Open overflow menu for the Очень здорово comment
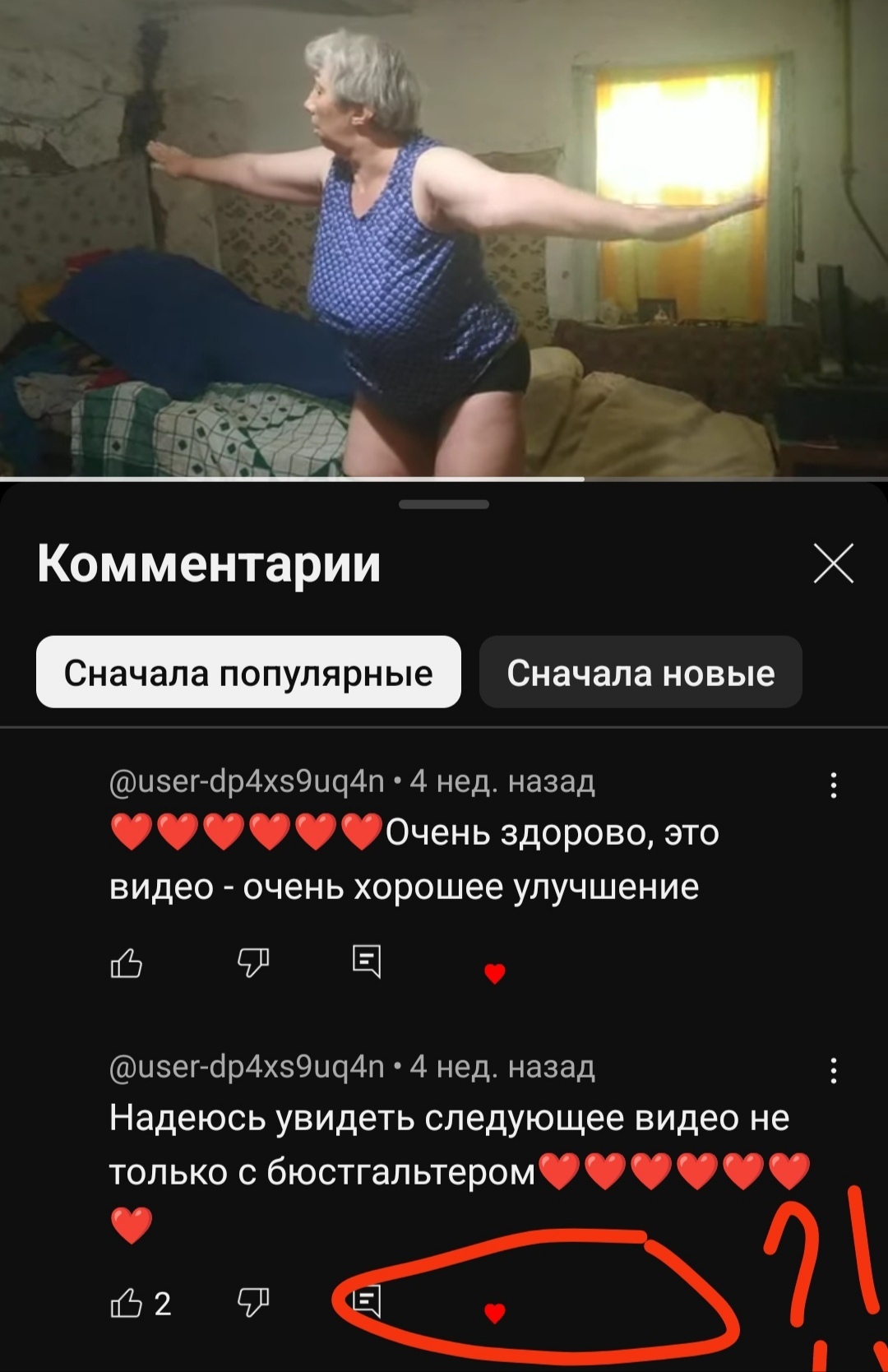The height and width of the screenshot is (1372, 888). (834, 785)
